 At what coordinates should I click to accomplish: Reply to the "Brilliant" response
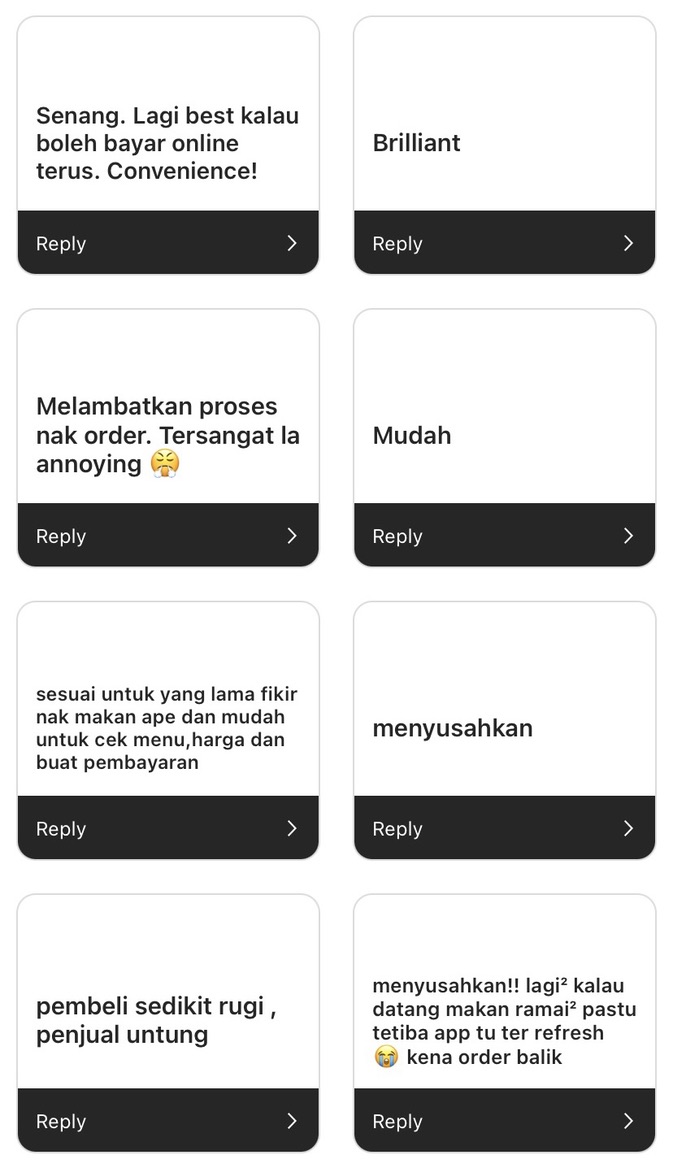pos(504,243)
